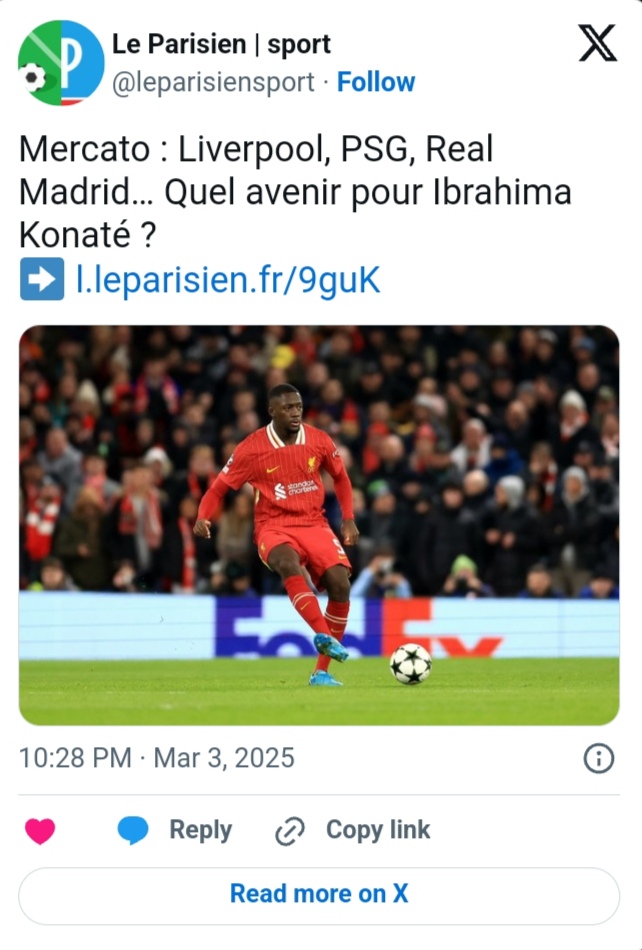Open the tweet info icon
Screen dimensions: 642x950
pyautogui.click(x=598, y=759)
